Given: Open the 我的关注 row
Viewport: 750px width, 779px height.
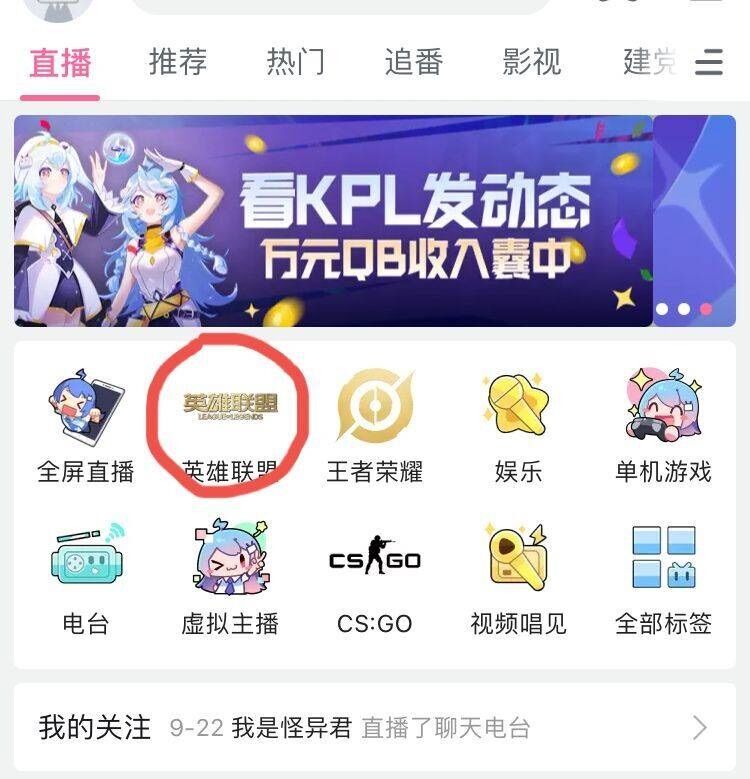Looking at the screenshot, I should tap(374, 727).
